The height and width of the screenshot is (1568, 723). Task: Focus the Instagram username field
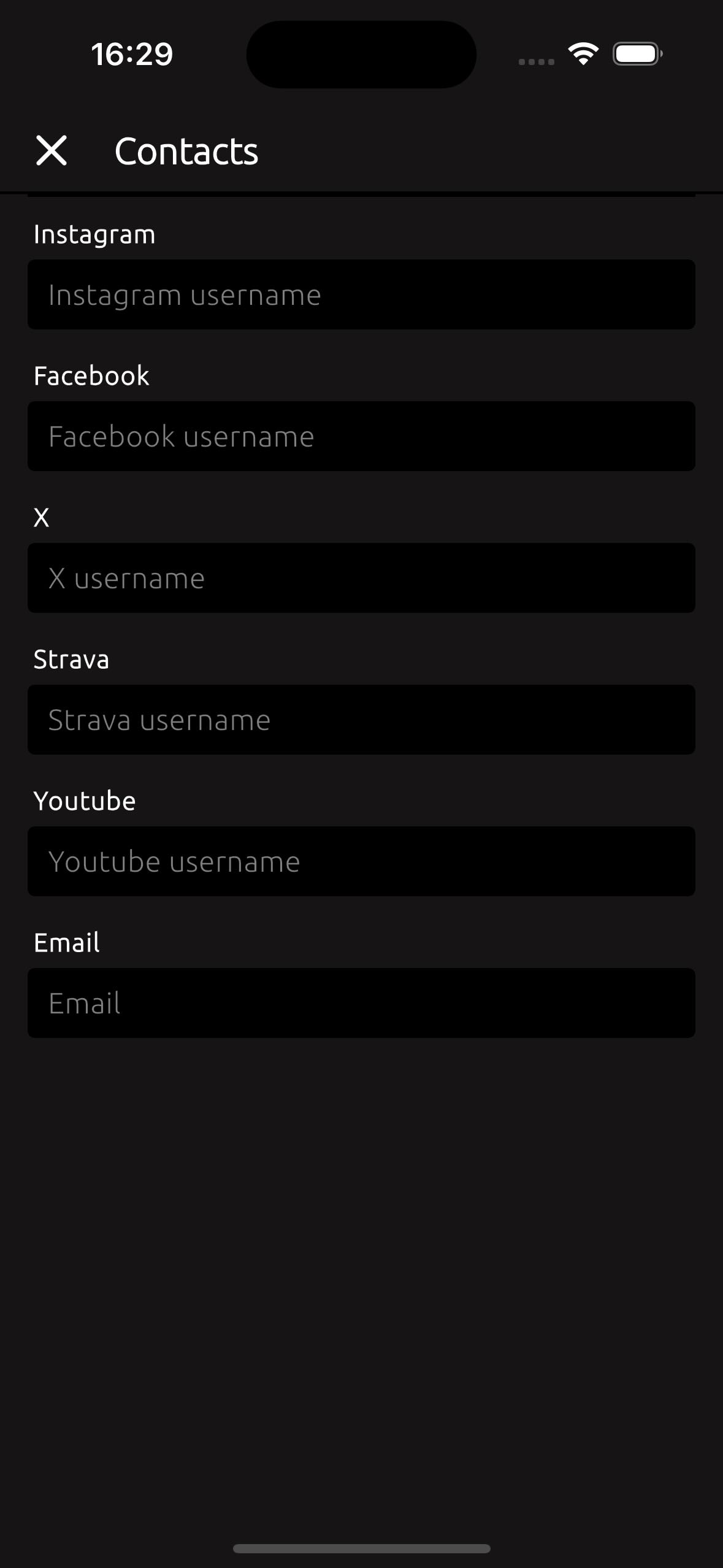click(361, 295)
